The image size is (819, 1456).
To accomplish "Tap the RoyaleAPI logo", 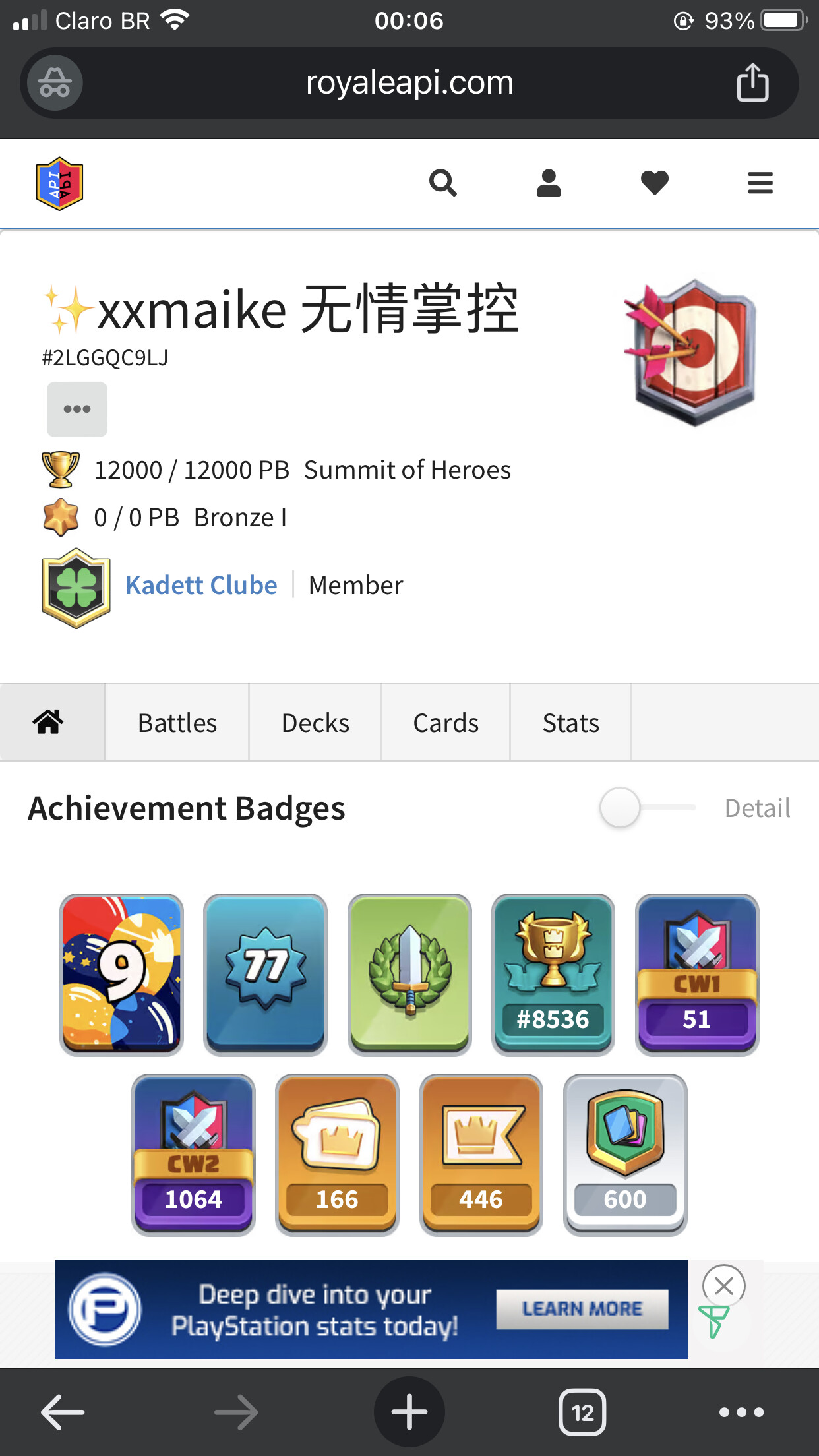I will click(x=59, y=183).
